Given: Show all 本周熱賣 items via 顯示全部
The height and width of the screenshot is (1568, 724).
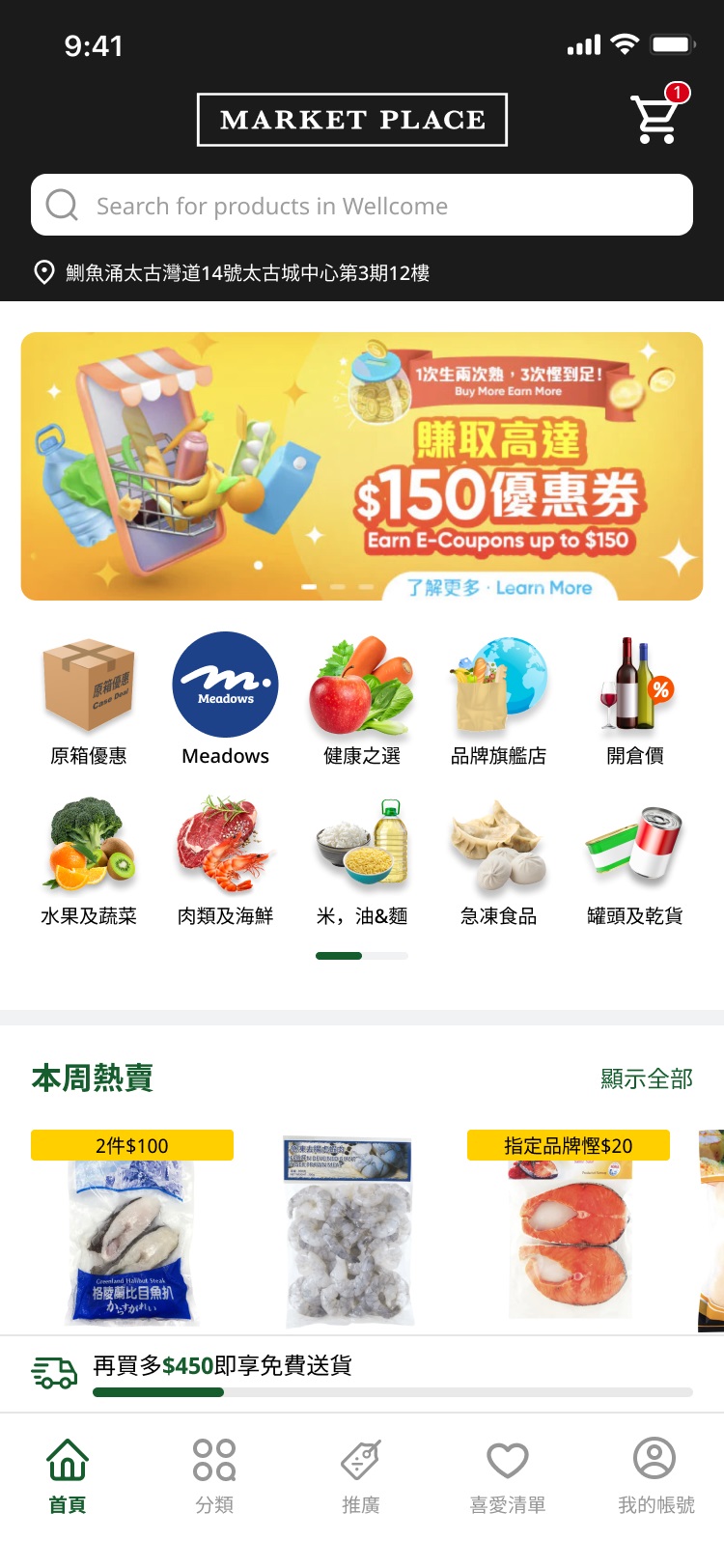Looking at the screenshot, I should pos(646,1078).
